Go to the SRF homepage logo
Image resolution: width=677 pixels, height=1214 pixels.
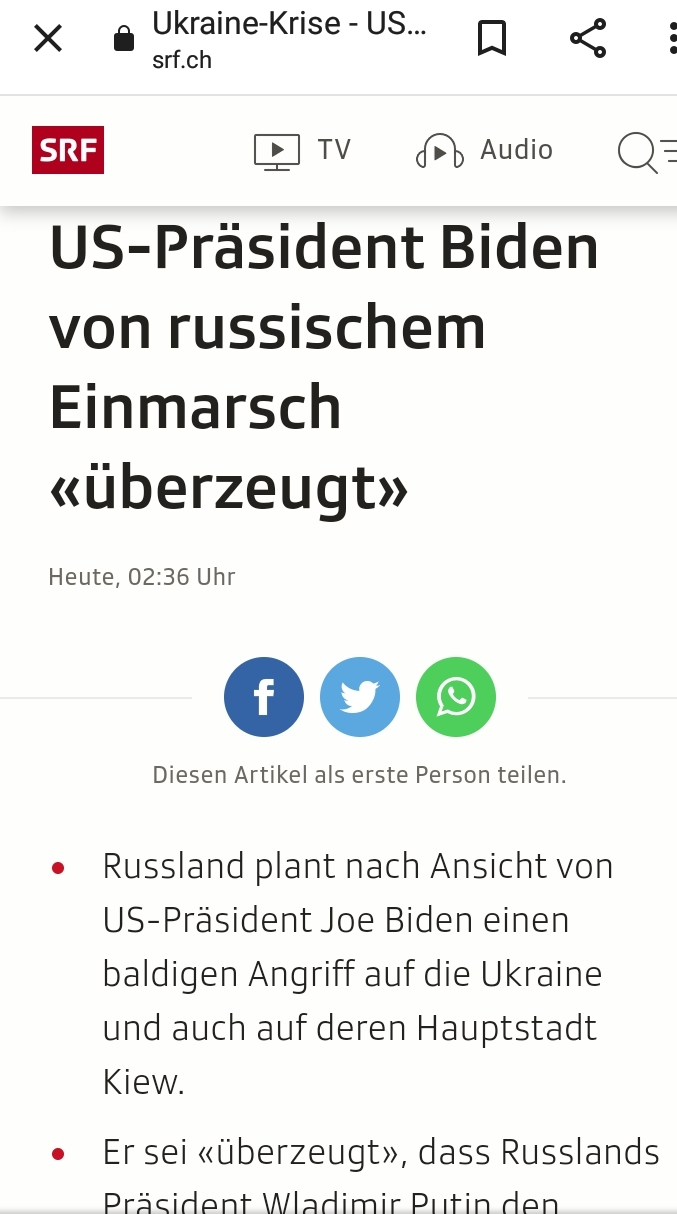(68, 150)
